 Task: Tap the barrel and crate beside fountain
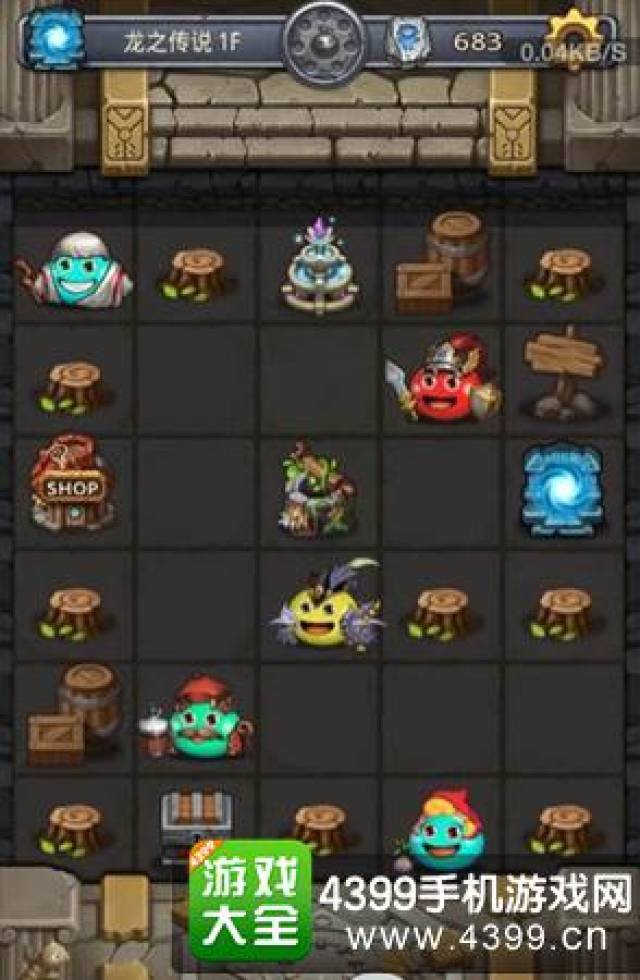[442, 262]
